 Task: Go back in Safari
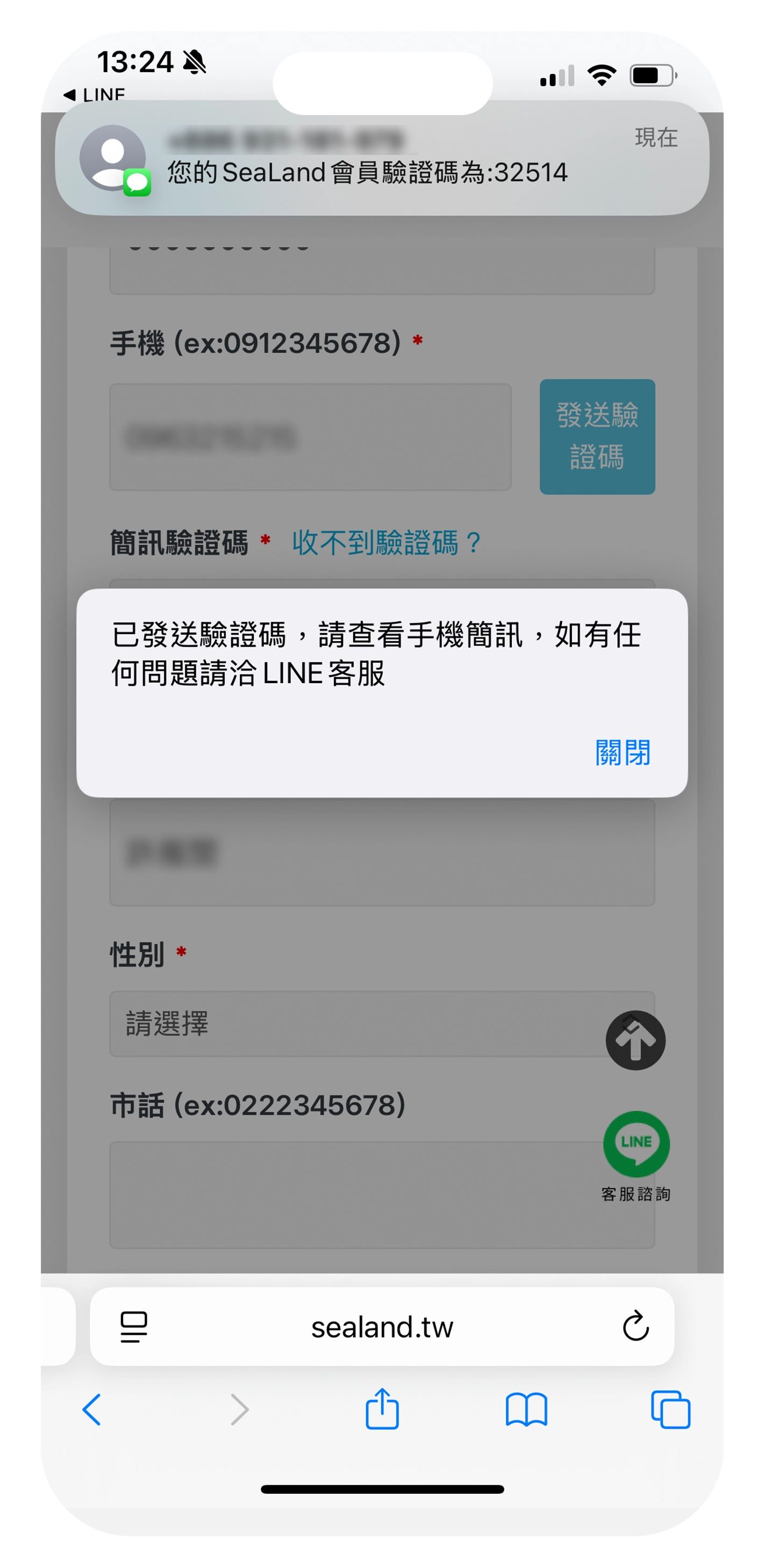coord(91,1409)
